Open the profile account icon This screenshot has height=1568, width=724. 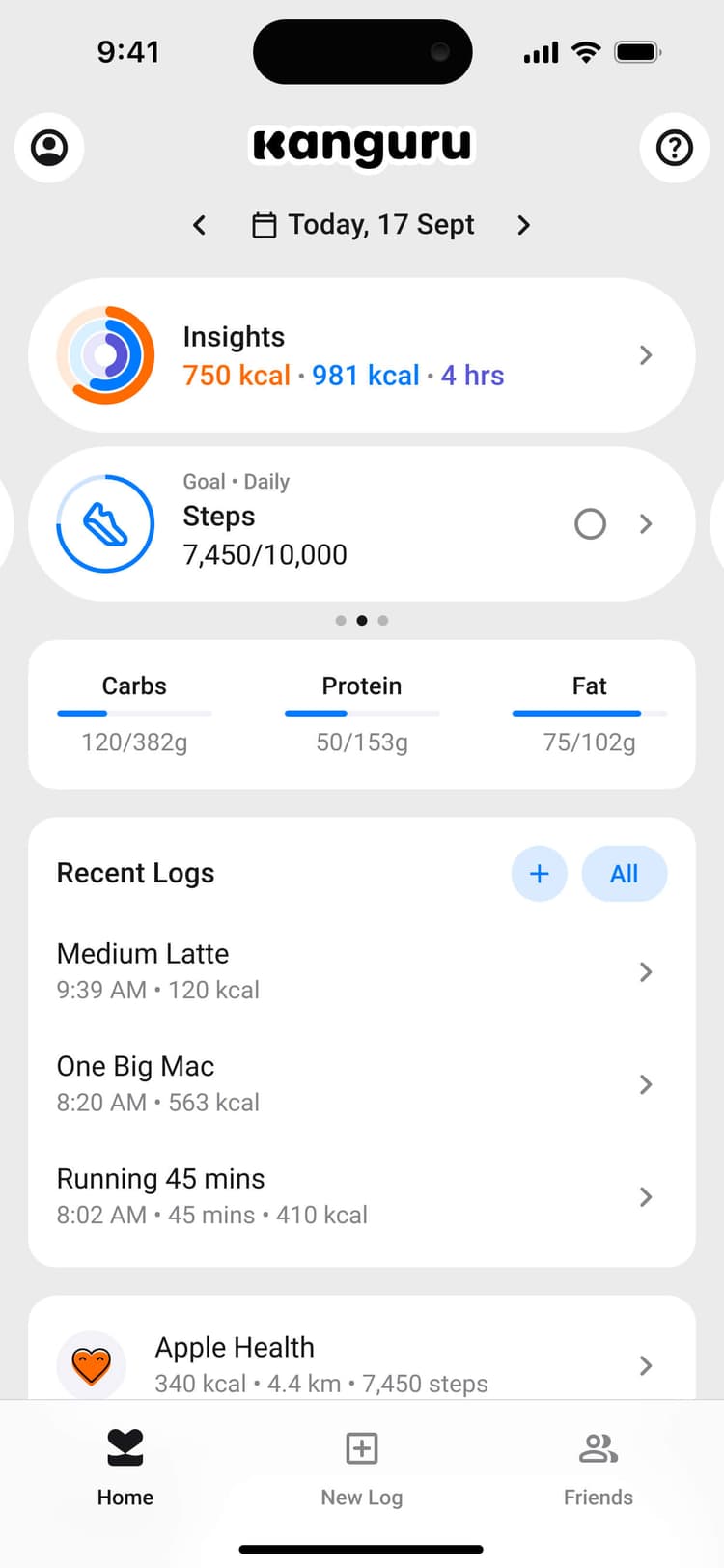pos(48,148)
